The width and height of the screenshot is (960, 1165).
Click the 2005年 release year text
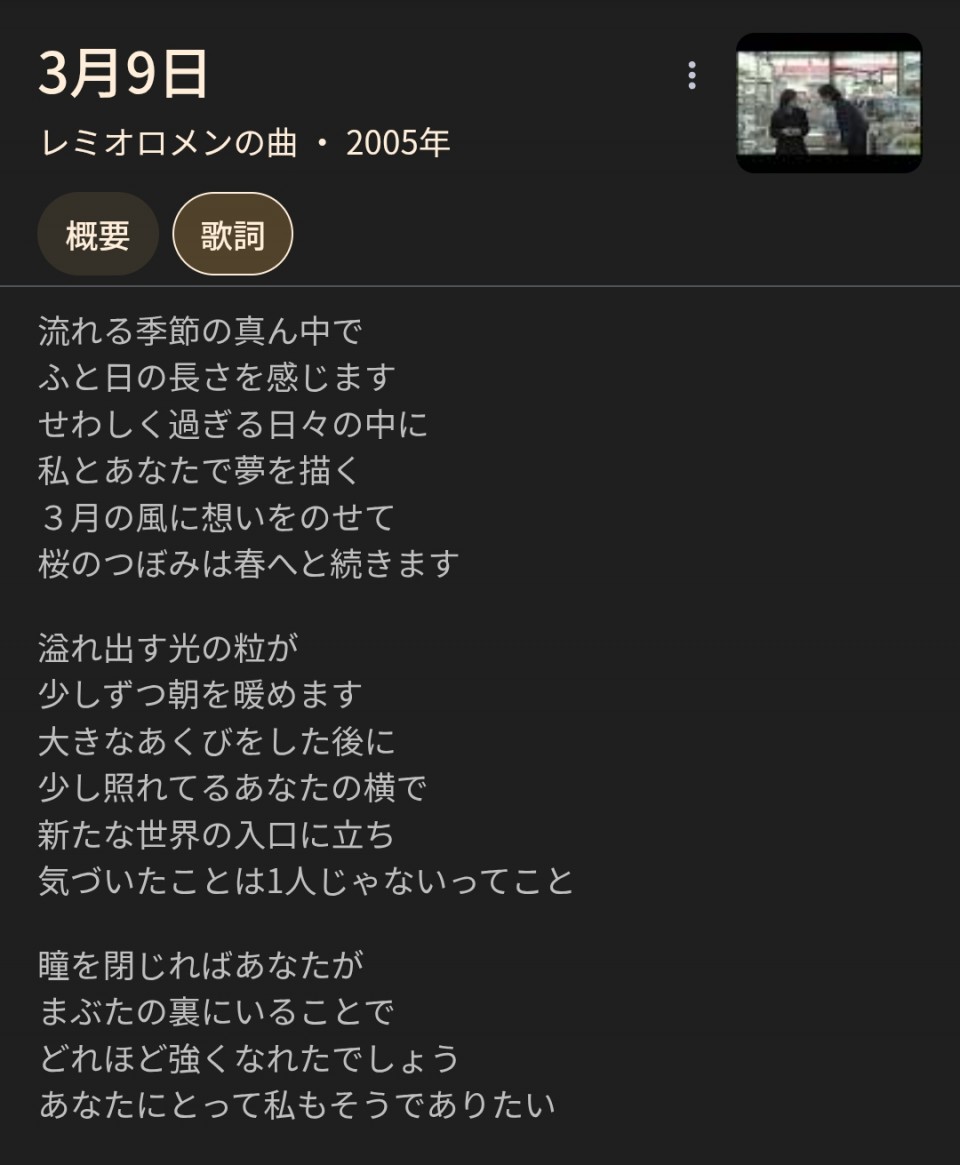point(395,143)
